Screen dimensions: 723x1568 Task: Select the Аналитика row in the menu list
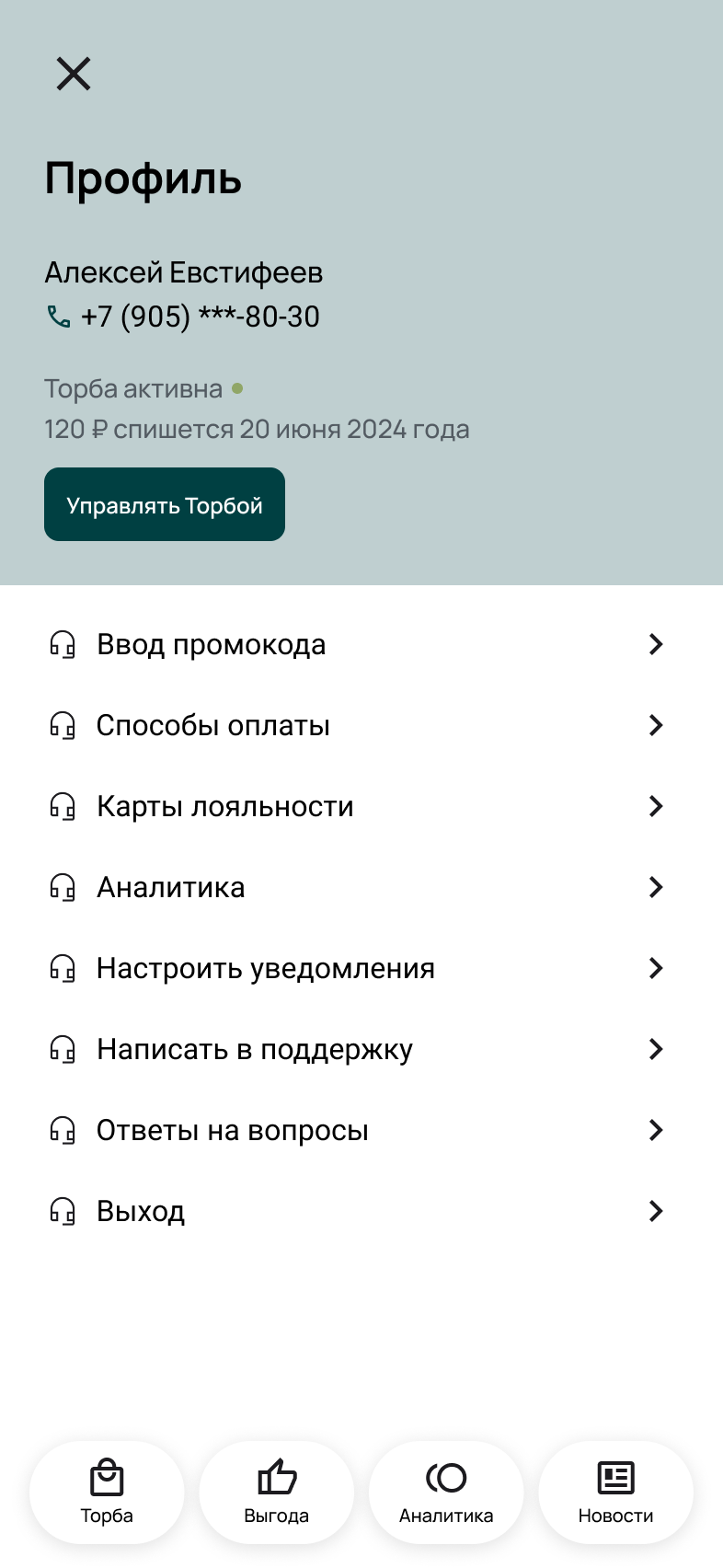click(354, 887)
